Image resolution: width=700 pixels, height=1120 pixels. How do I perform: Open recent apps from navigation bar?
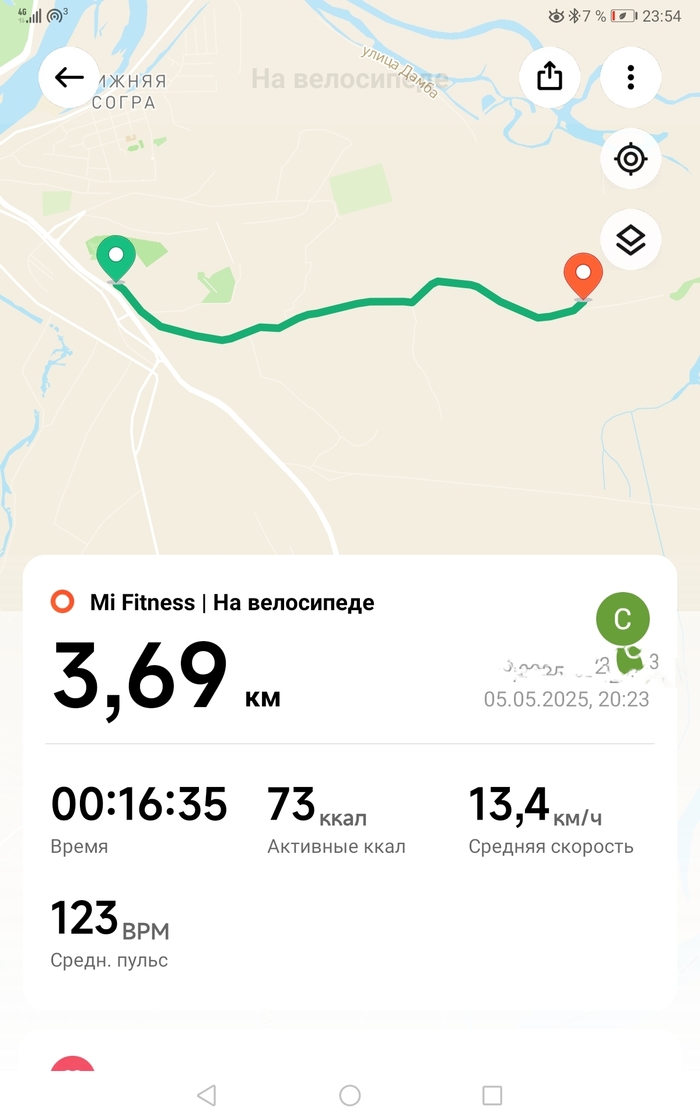[x=492, y=1095]
